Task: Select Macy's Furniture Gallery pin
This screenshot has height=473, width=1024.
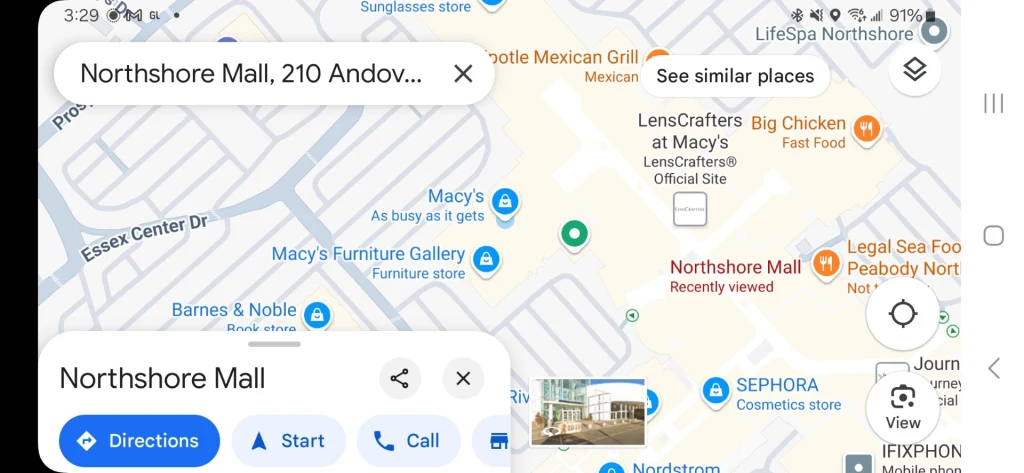Action: pyautogui.click(x=486, y=259)
